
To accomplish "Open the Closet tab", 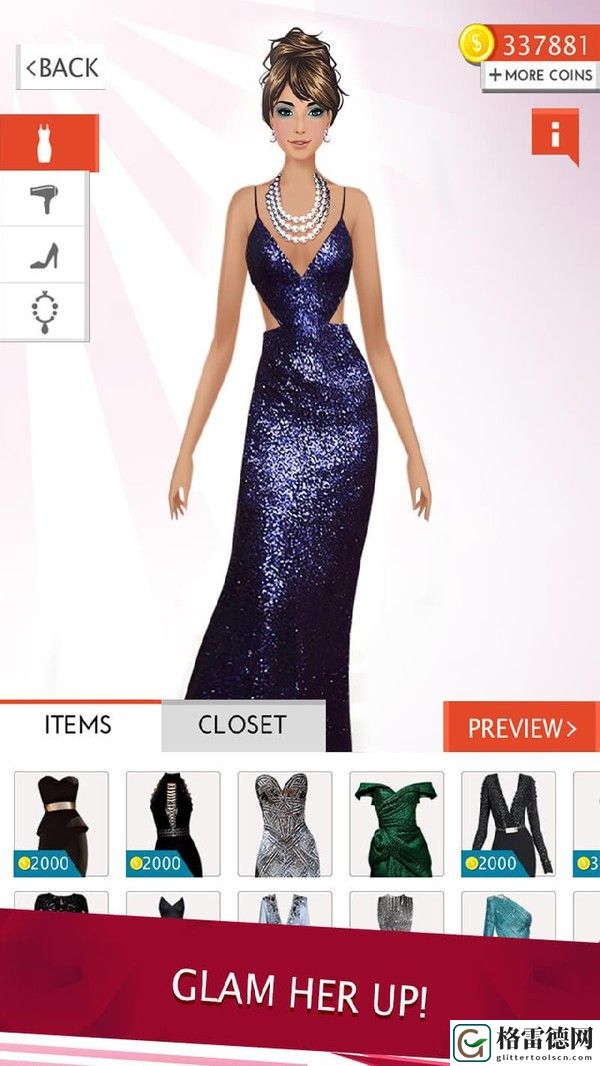I will tap(243, 725).
